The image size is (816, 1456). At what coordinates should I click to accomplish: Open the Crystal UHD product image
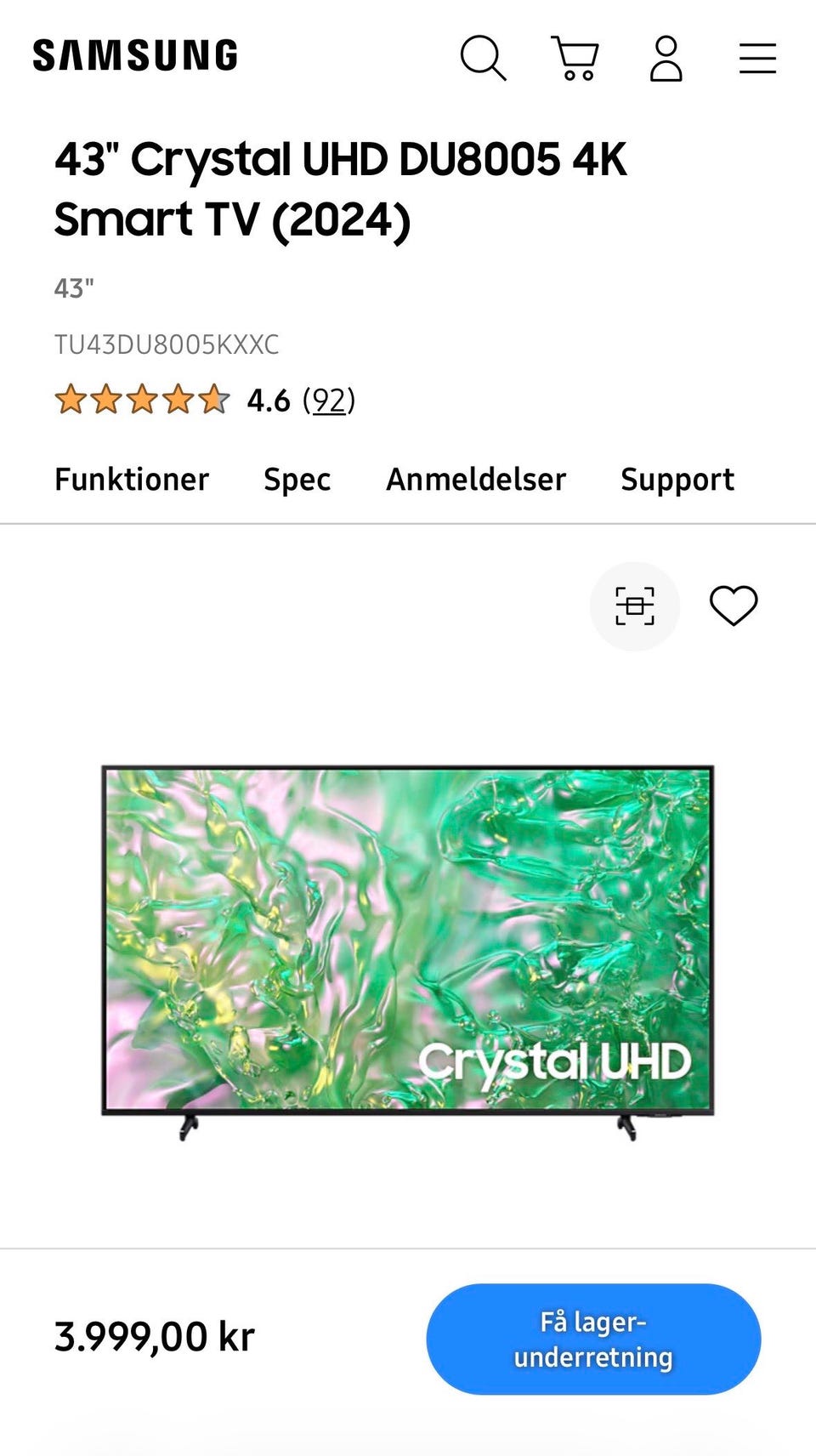click(408, 951)
